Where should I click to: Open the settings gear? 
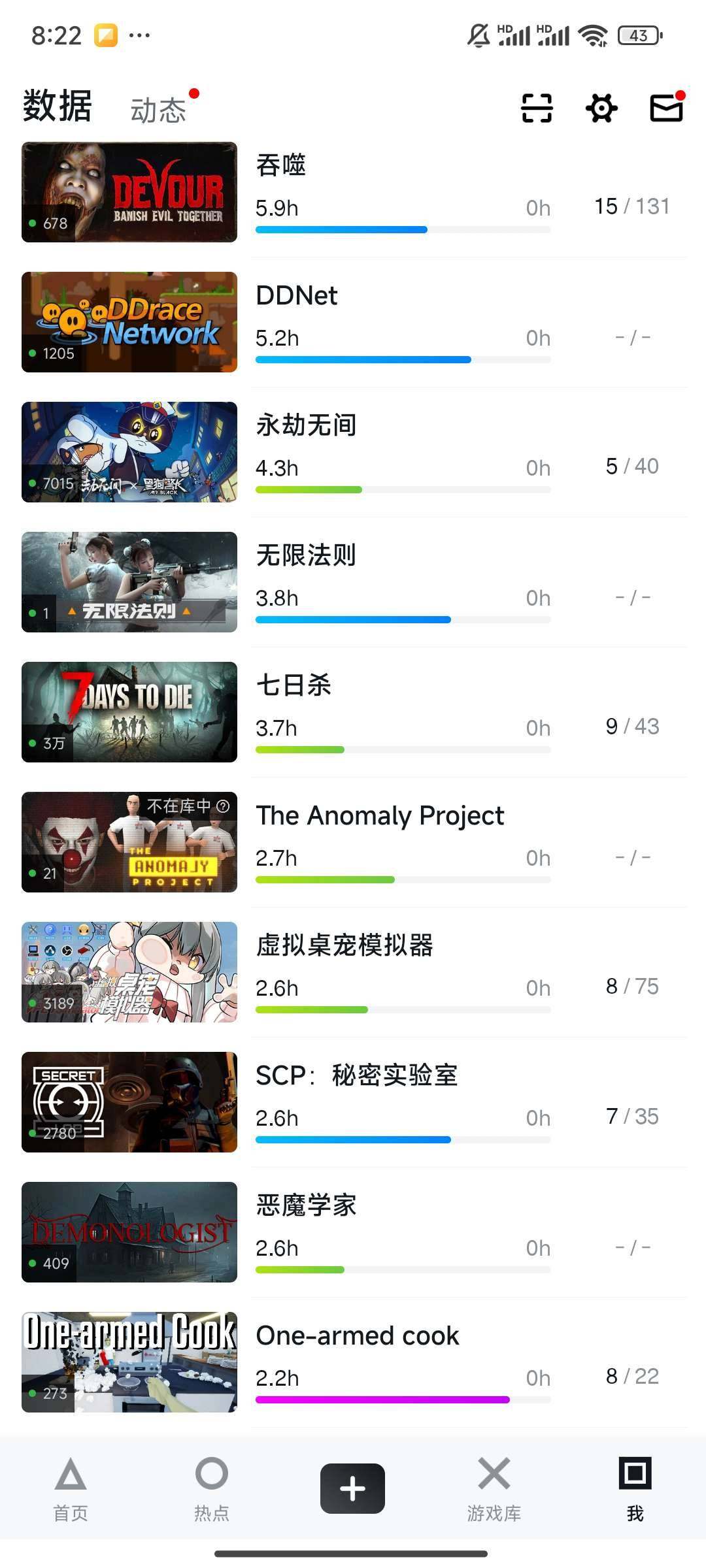[601, 108]
